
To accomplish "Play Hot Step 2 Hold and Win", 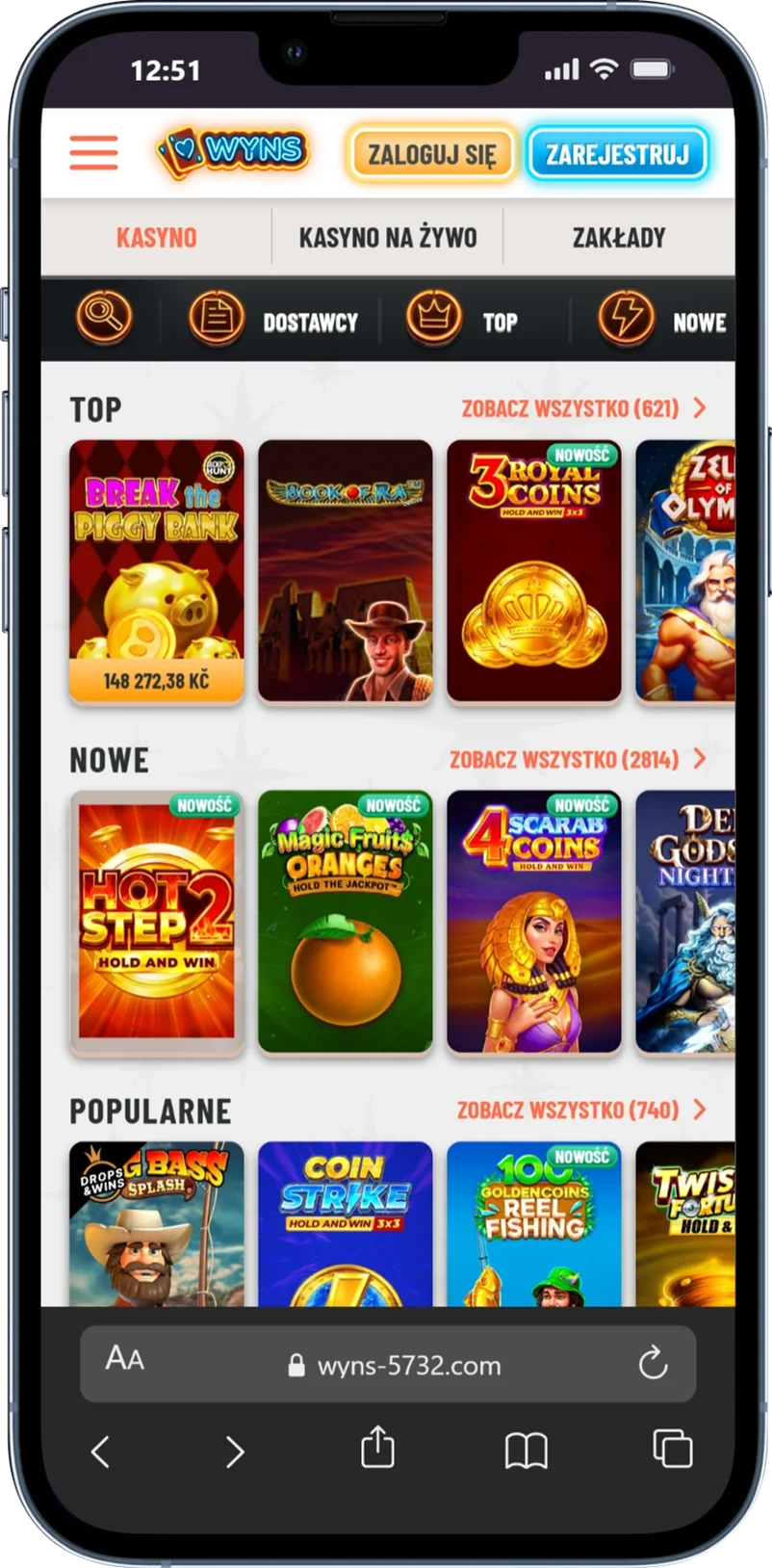I will pos(157,922).
